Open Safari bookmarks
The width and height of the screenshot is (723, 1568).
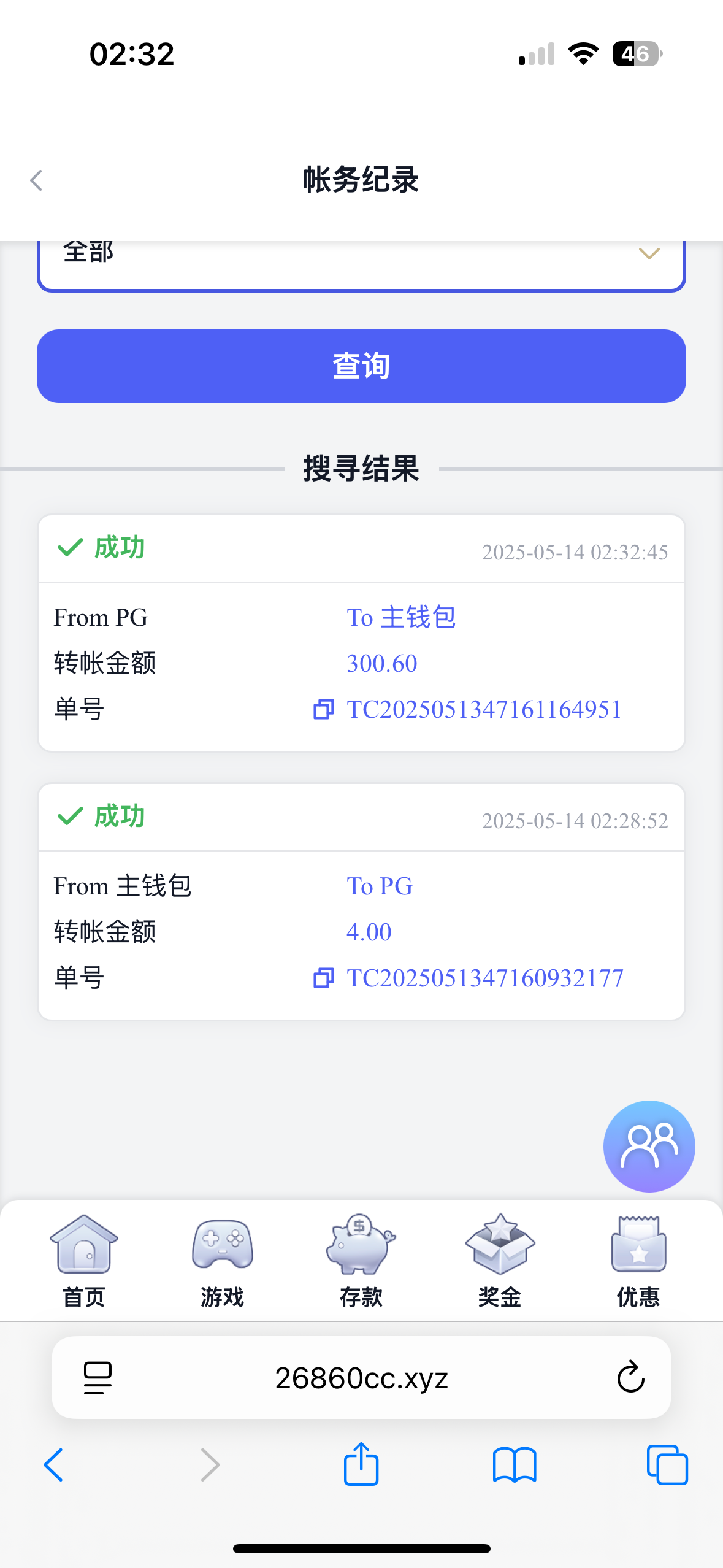tap(515, 1465)
